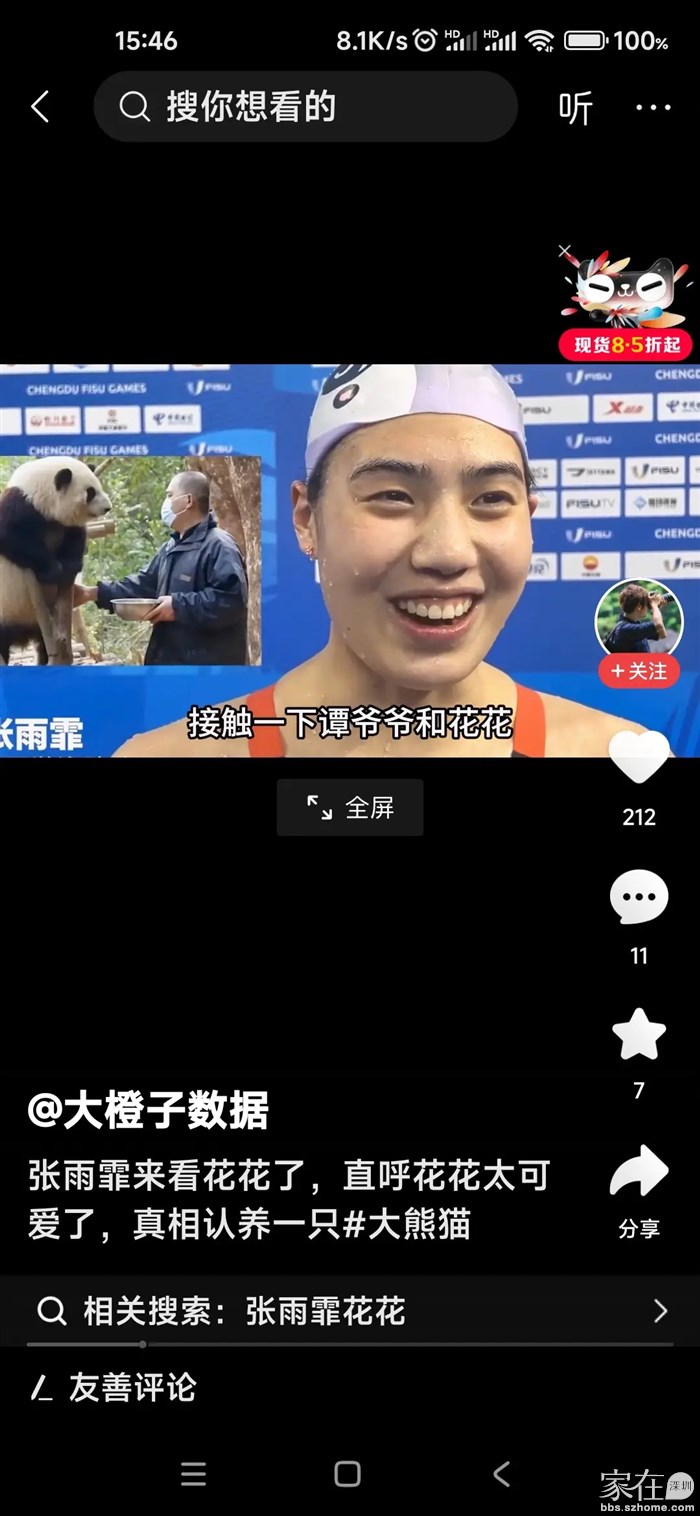Screen dimensions: 700x1516
Task: Open the comments bubble
Action: point(639,897)
